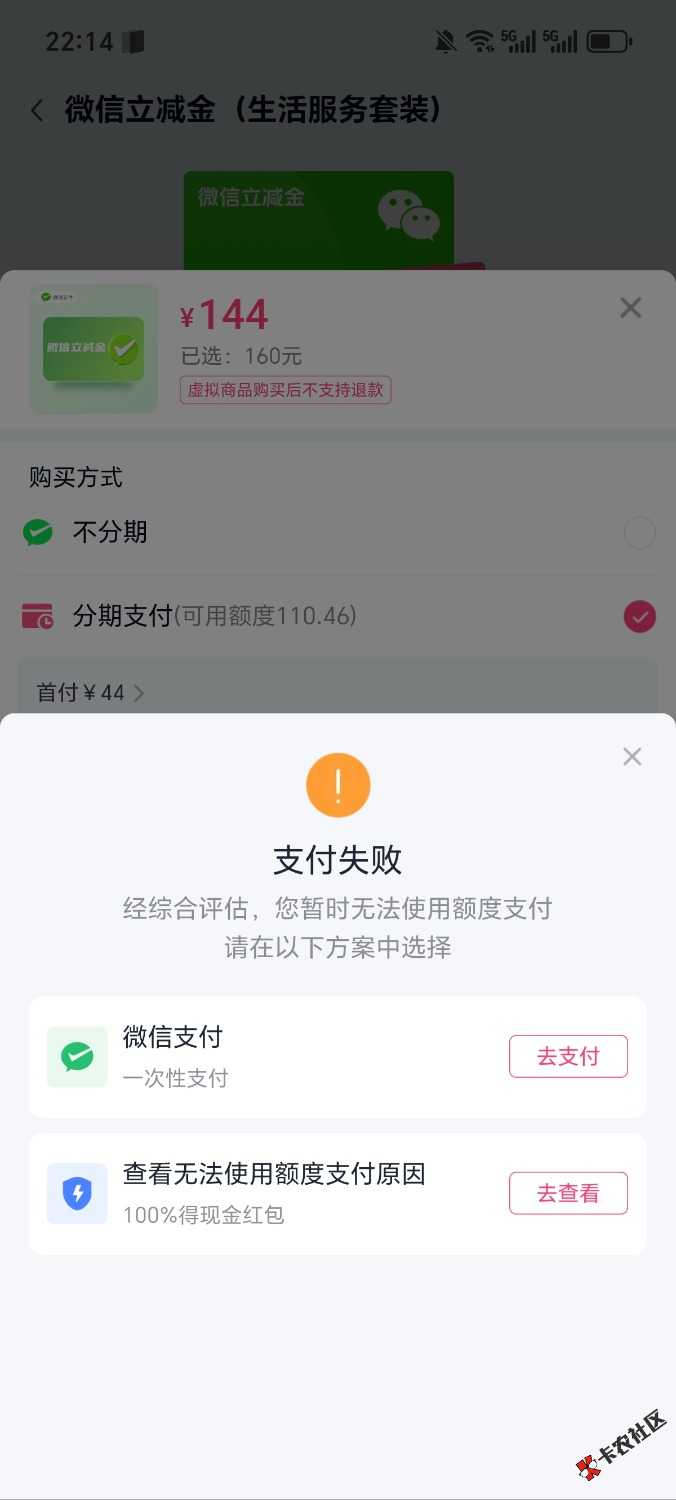Close the 支付失败 dialog
Viewport: 676px width, 1500px height.
pyautogui.click(x=632, y=757)
